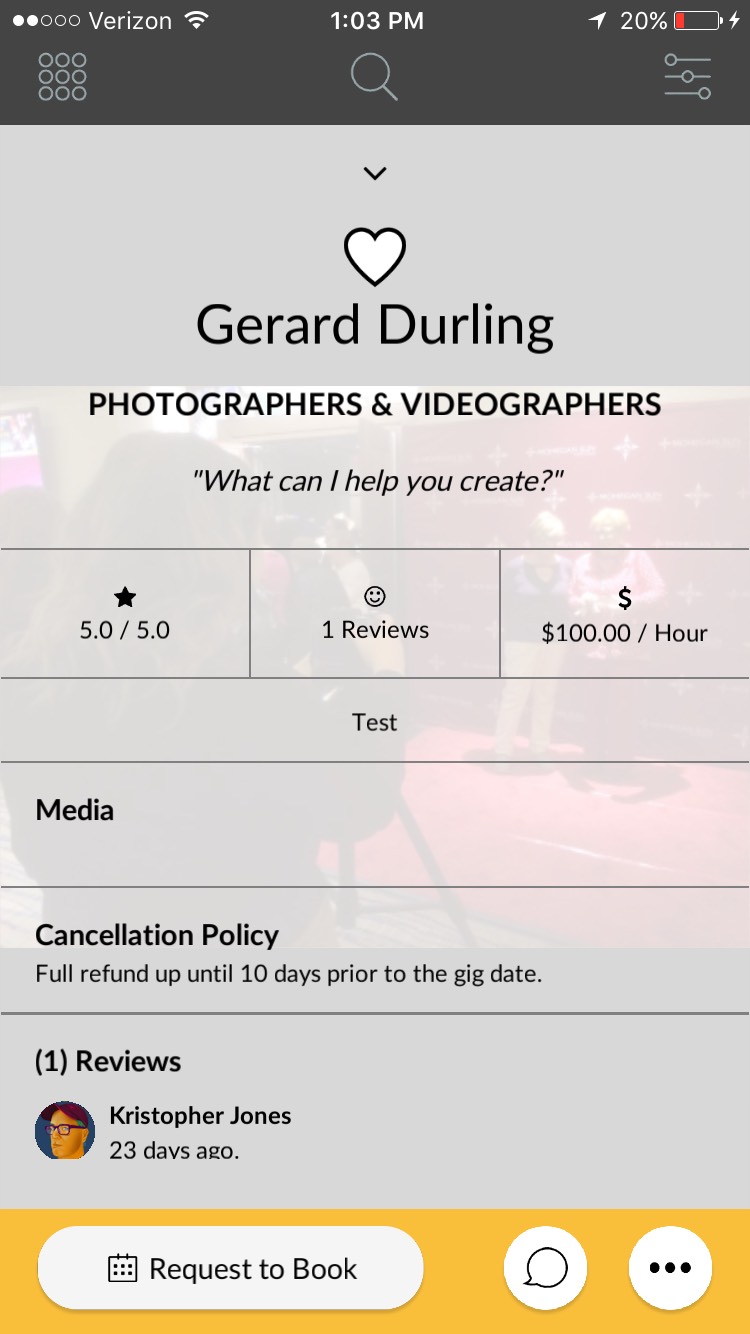
Task: Favorite Gerard Durling with the heart
Action: (375, 257)
